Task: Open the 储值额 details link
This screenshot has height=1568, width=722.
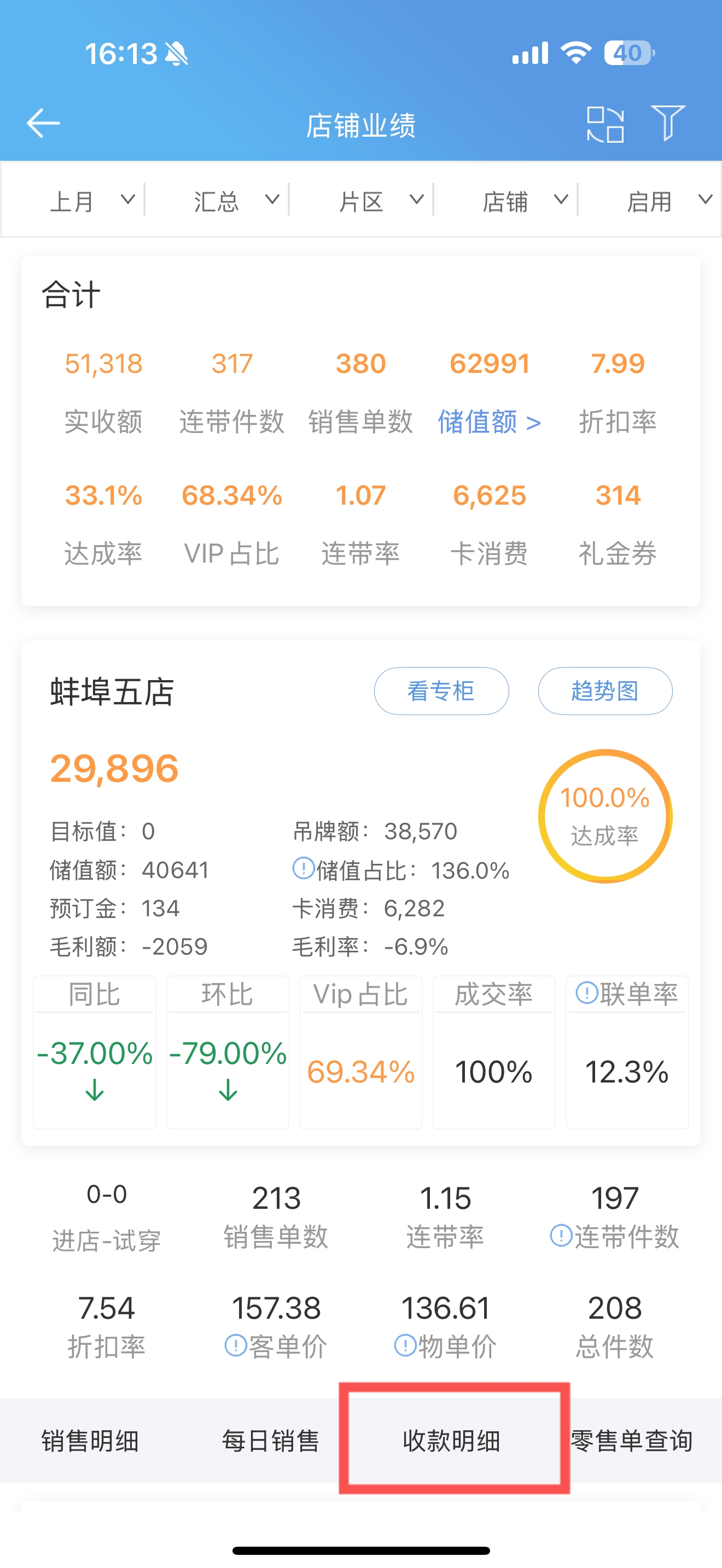Action: point(489,421)
